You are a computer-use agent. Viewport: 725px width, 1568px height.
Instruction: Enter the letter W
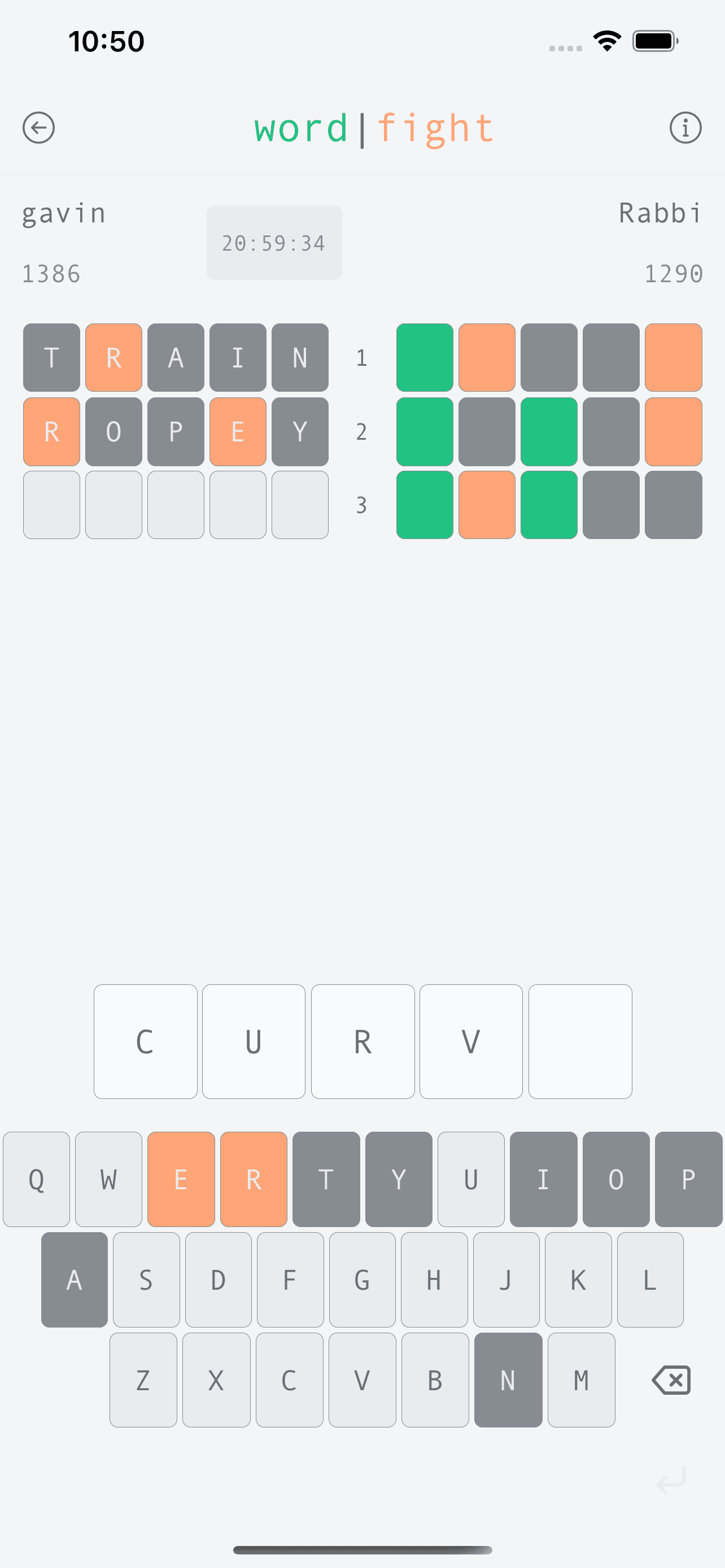[x=108, y=1179]
